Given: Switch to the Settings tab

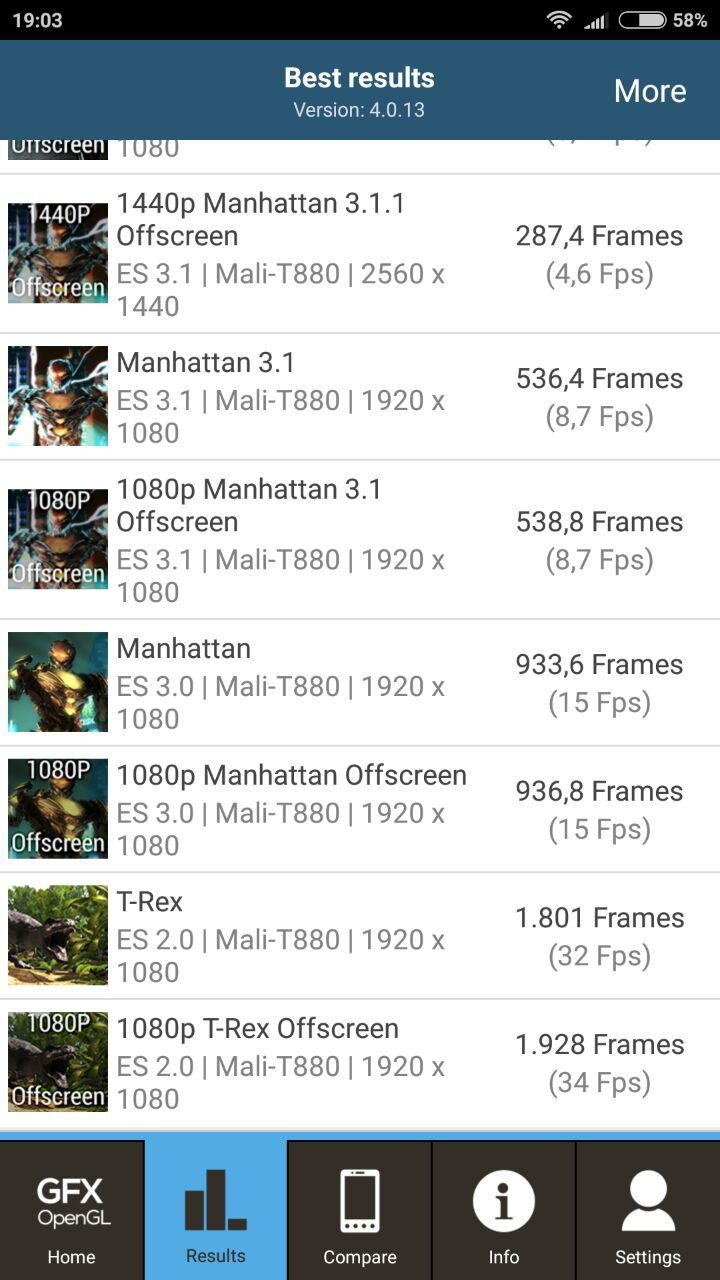Looking at the screenshot, I should 647,1212.
